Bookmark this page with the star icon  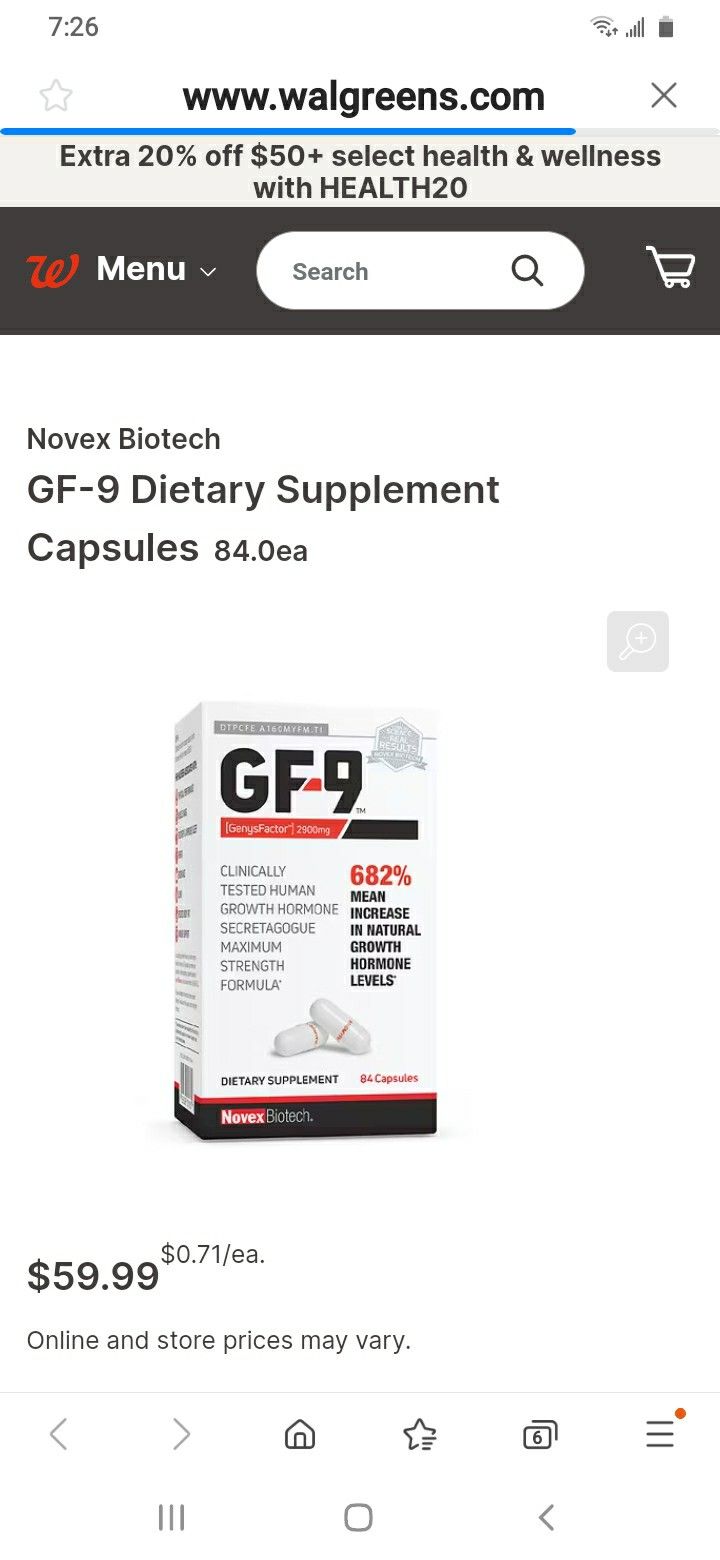(x=56, y=96)
